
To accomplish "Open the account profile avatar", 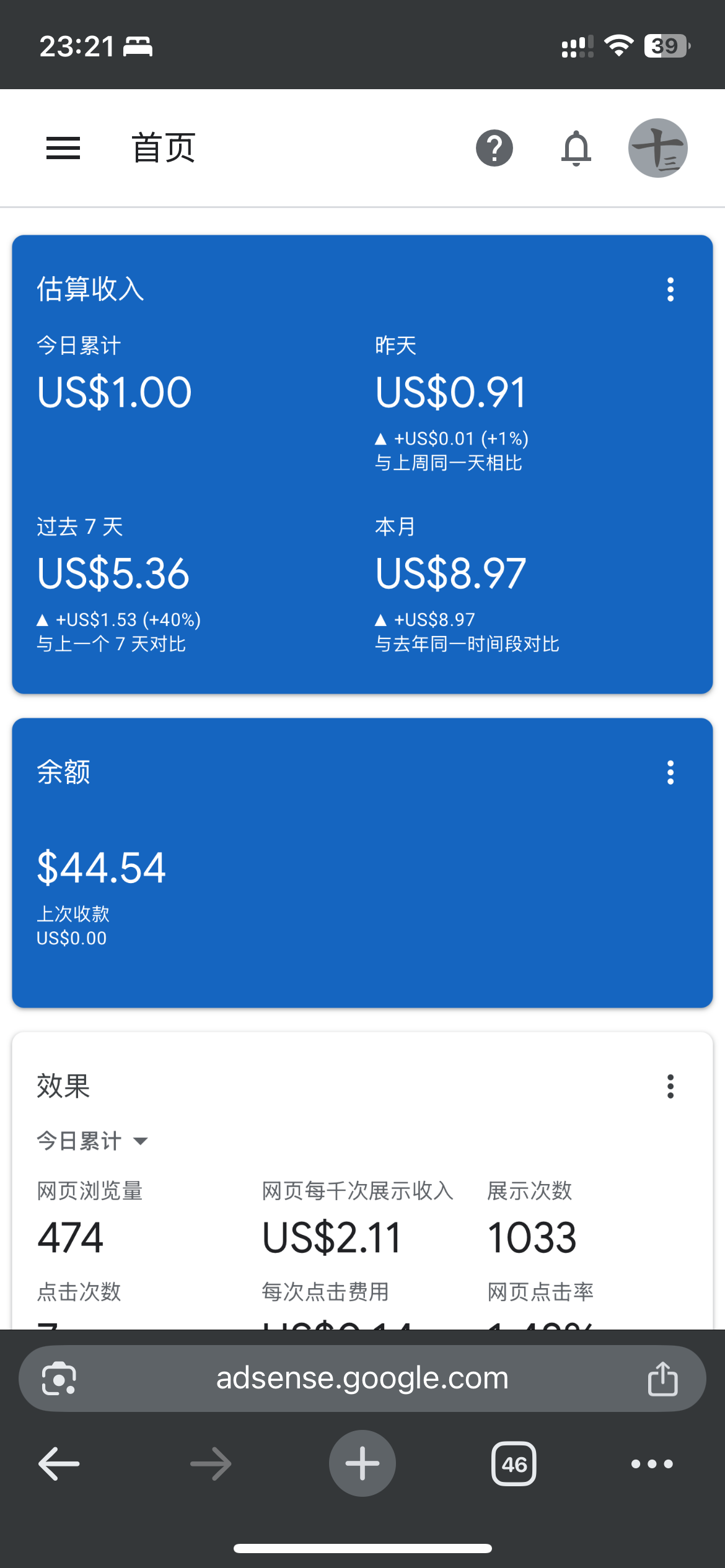I will coord(657,149).
